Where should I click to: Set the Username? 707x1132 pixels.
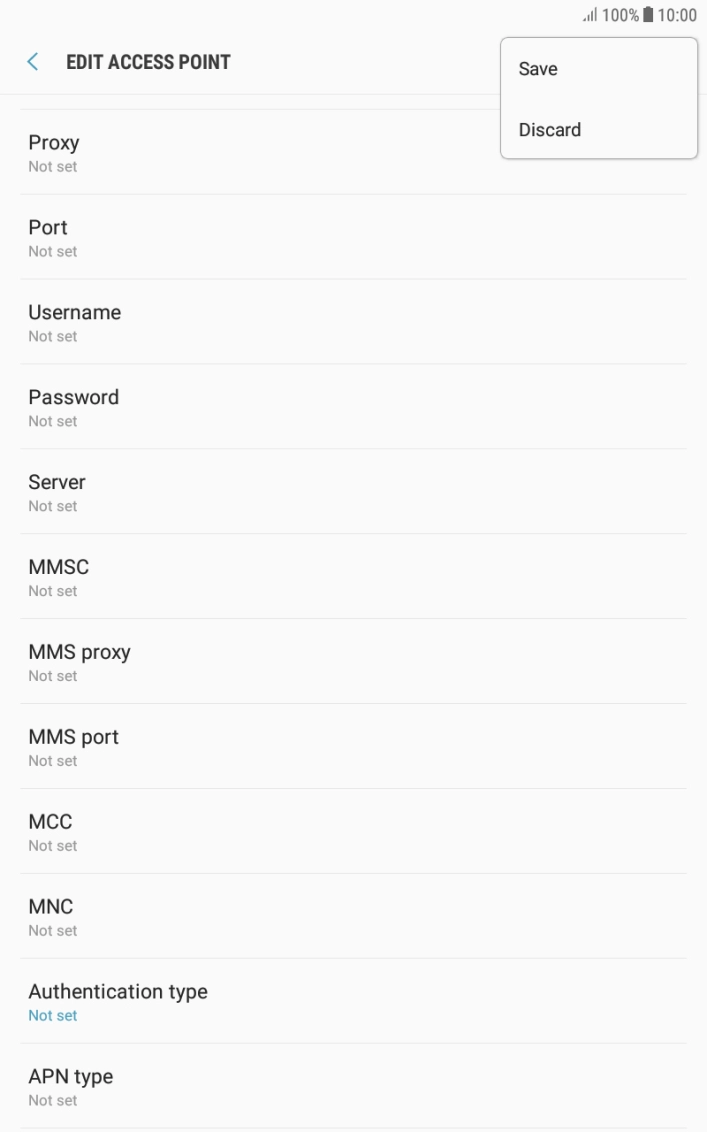click(353, 322)
